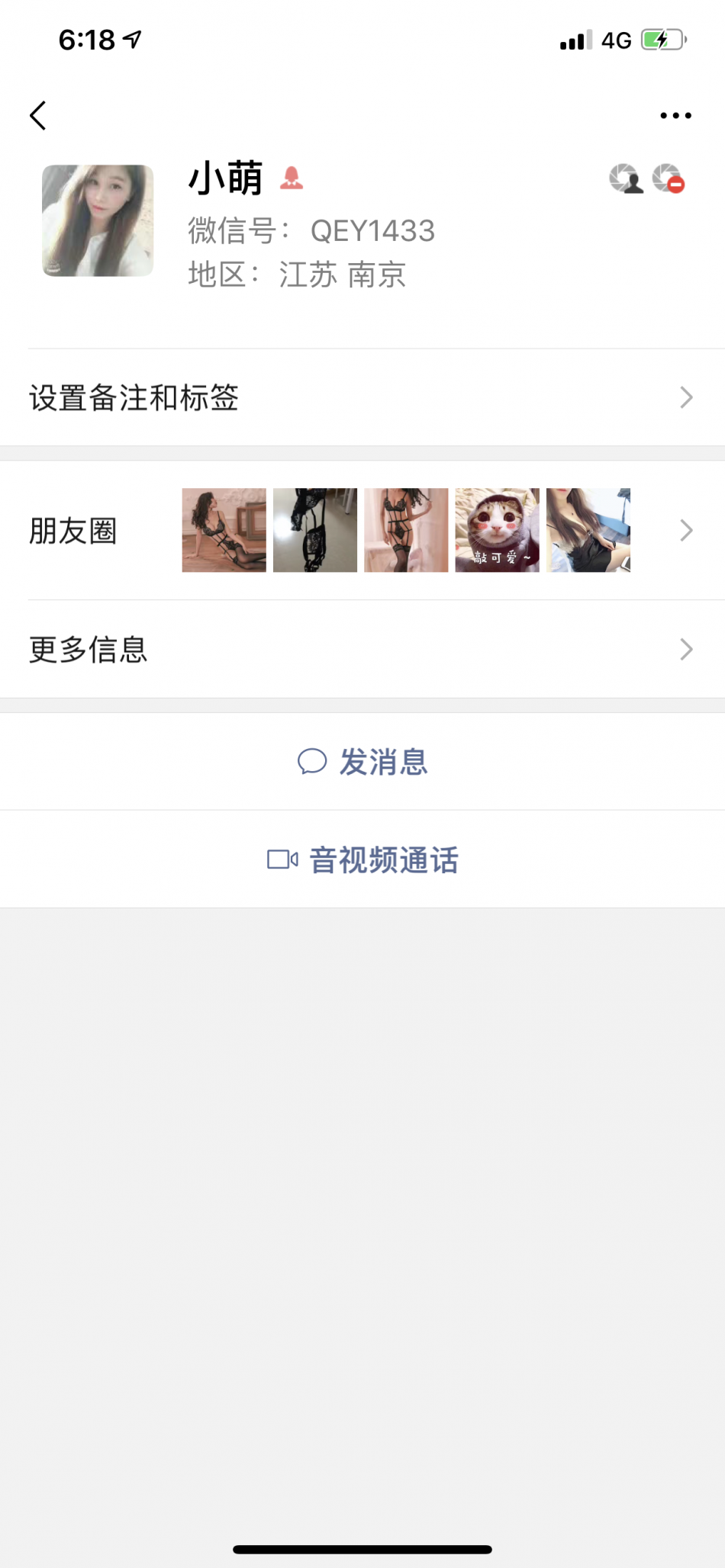The width and height of the screenshot is (725, 1568).
Task: Open 朋友圈 moments row
Action: [362, 530]
